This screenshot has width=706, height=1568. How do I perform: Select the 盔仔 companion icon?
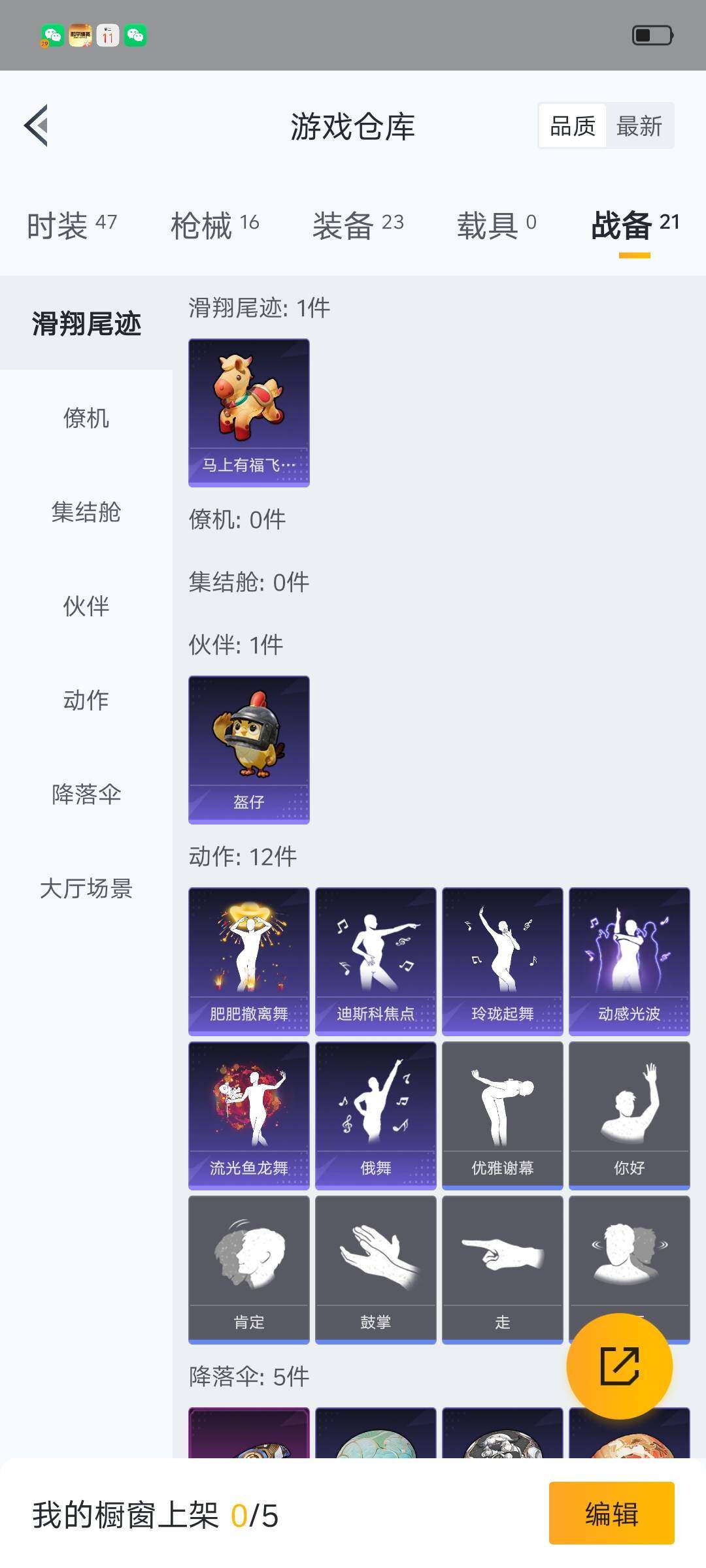click(248, 748)
